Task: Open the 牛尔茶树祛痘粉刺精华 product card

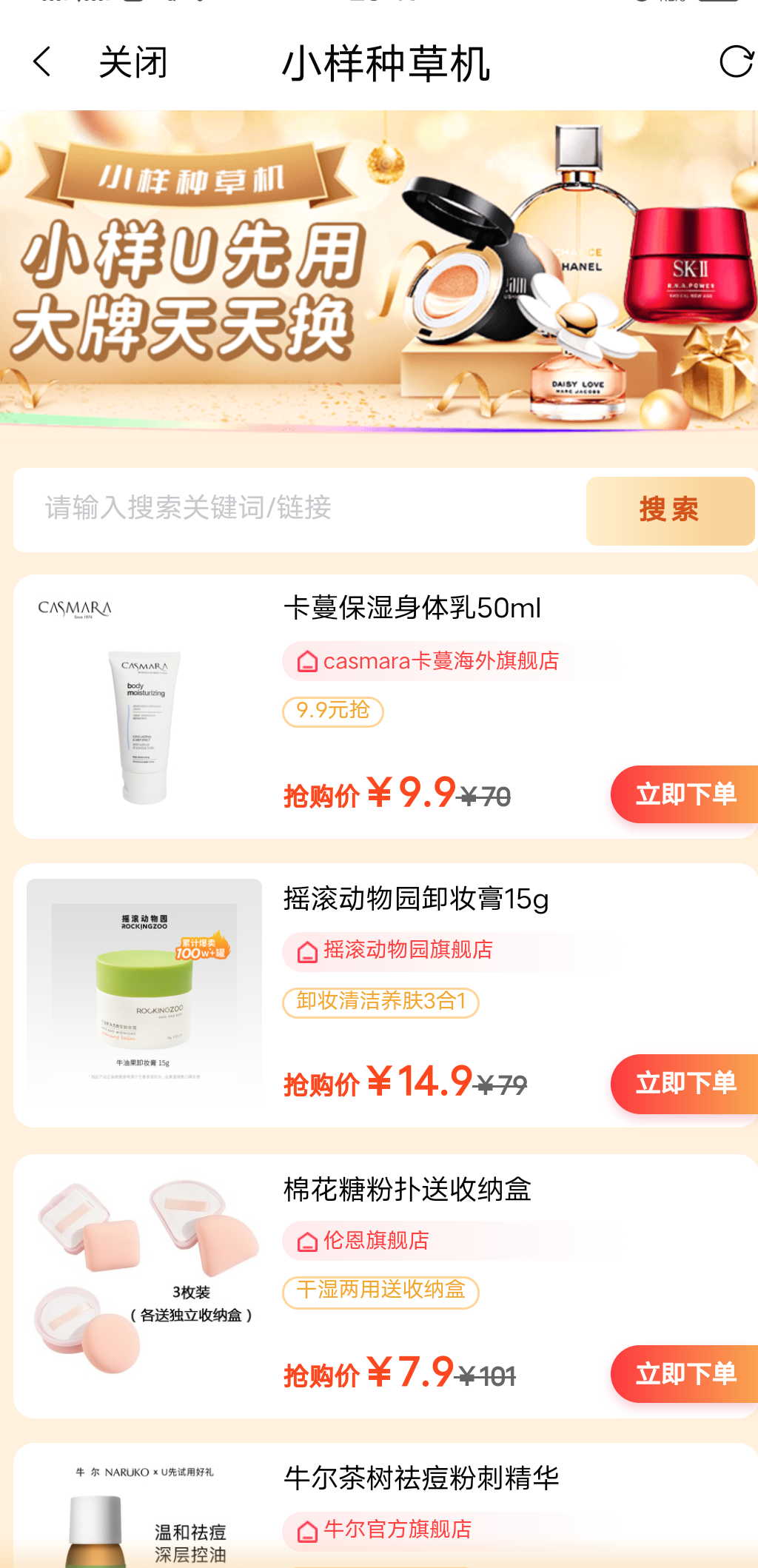Action: [420, 1478]
